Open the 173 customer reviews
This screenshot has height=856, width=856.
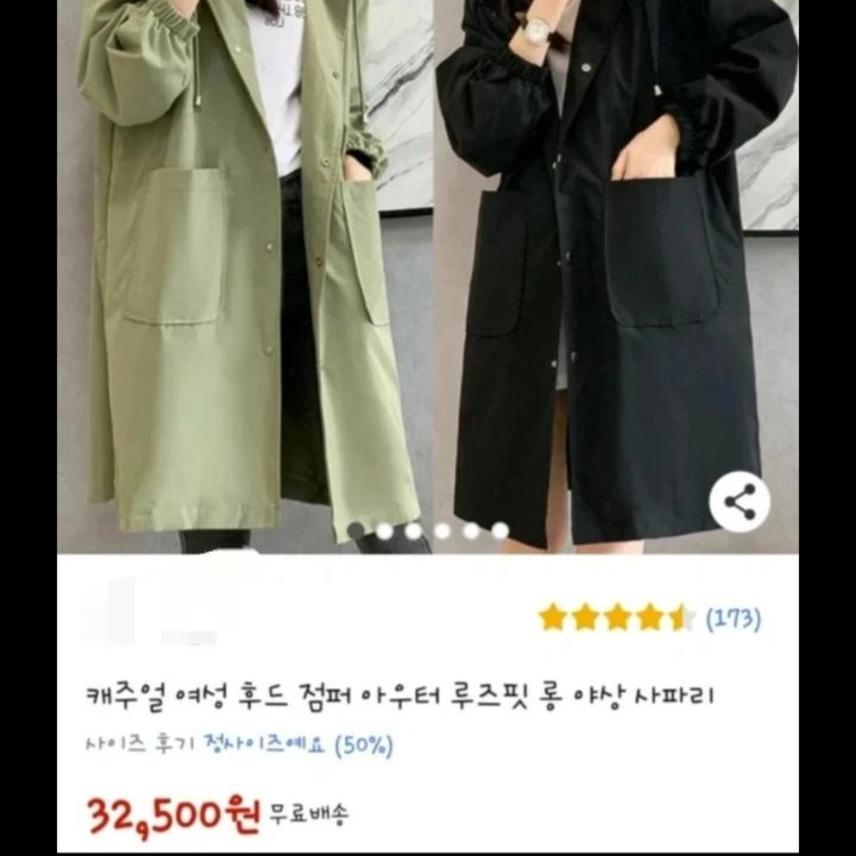(x=733, y=619)
